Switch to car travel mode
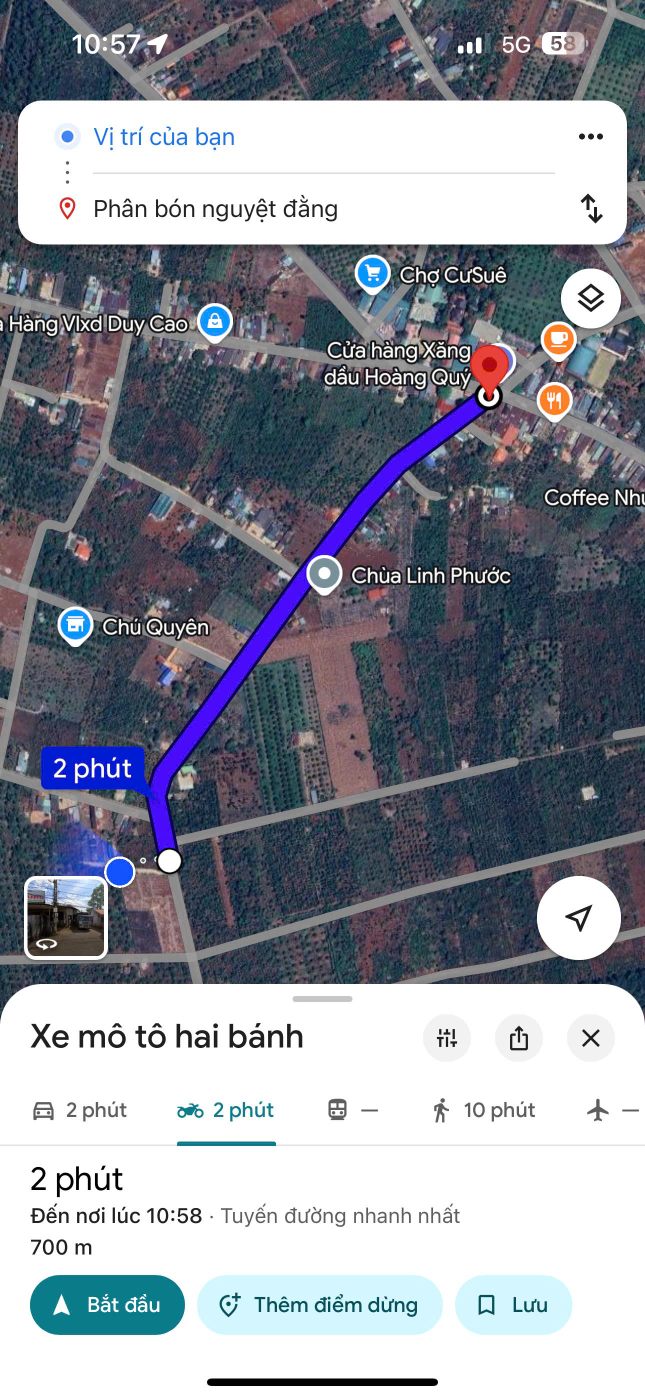The width and height of the screenshot is (645, 1398). tap(80, 1110)
